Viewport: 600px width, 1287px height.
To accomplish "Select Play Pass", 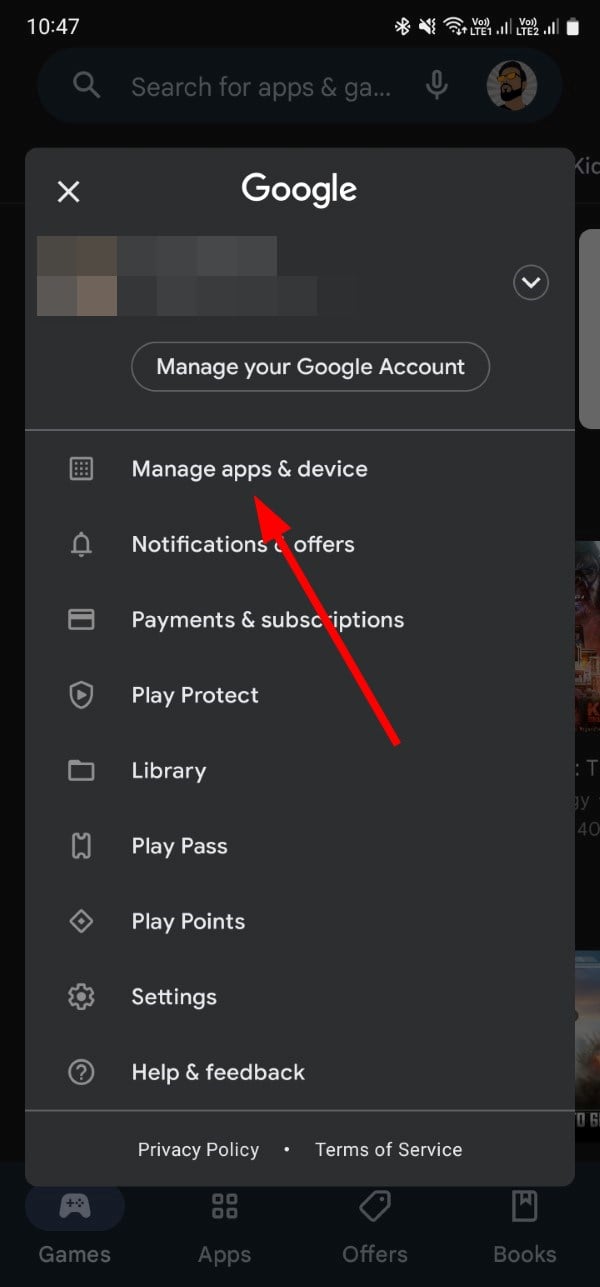I will click(x=300, y=846).
